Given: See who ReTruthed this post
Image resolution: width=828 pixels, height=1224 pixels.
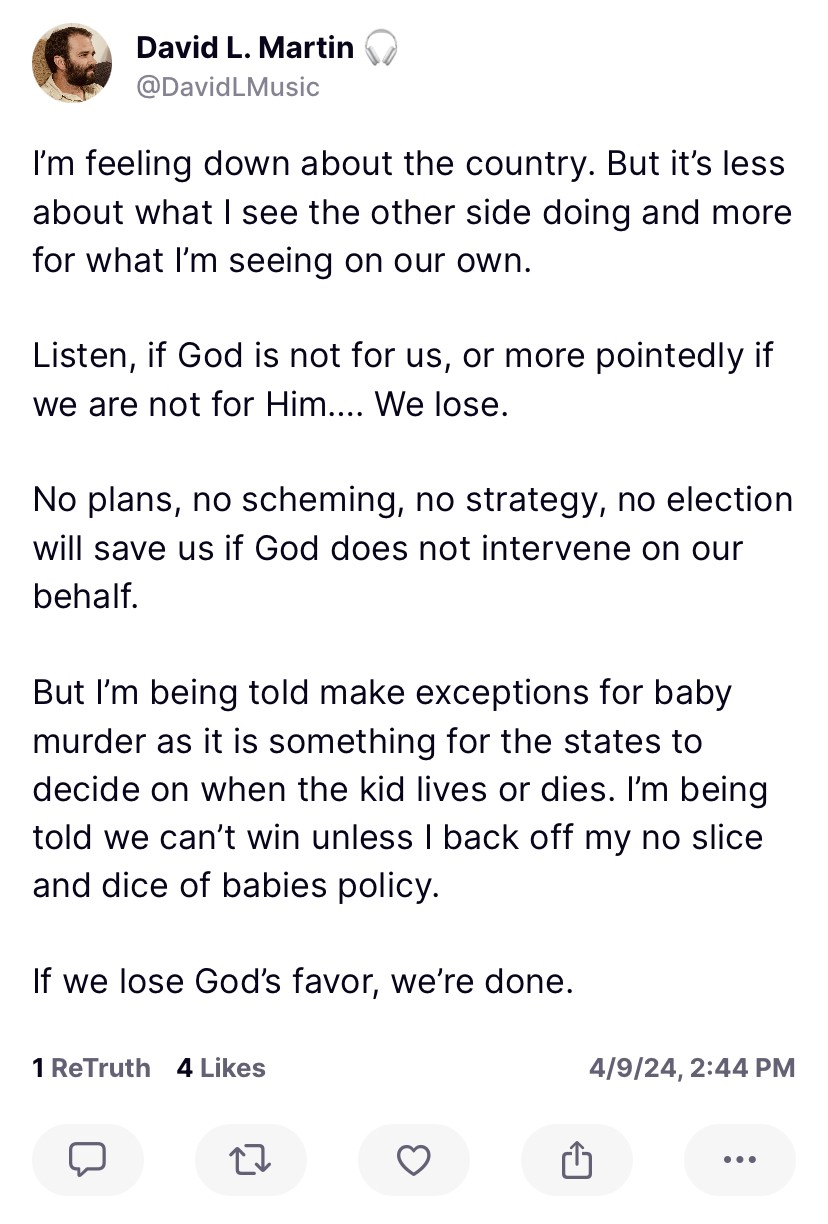Looking at the screenshot, I should click(92, 1068).
